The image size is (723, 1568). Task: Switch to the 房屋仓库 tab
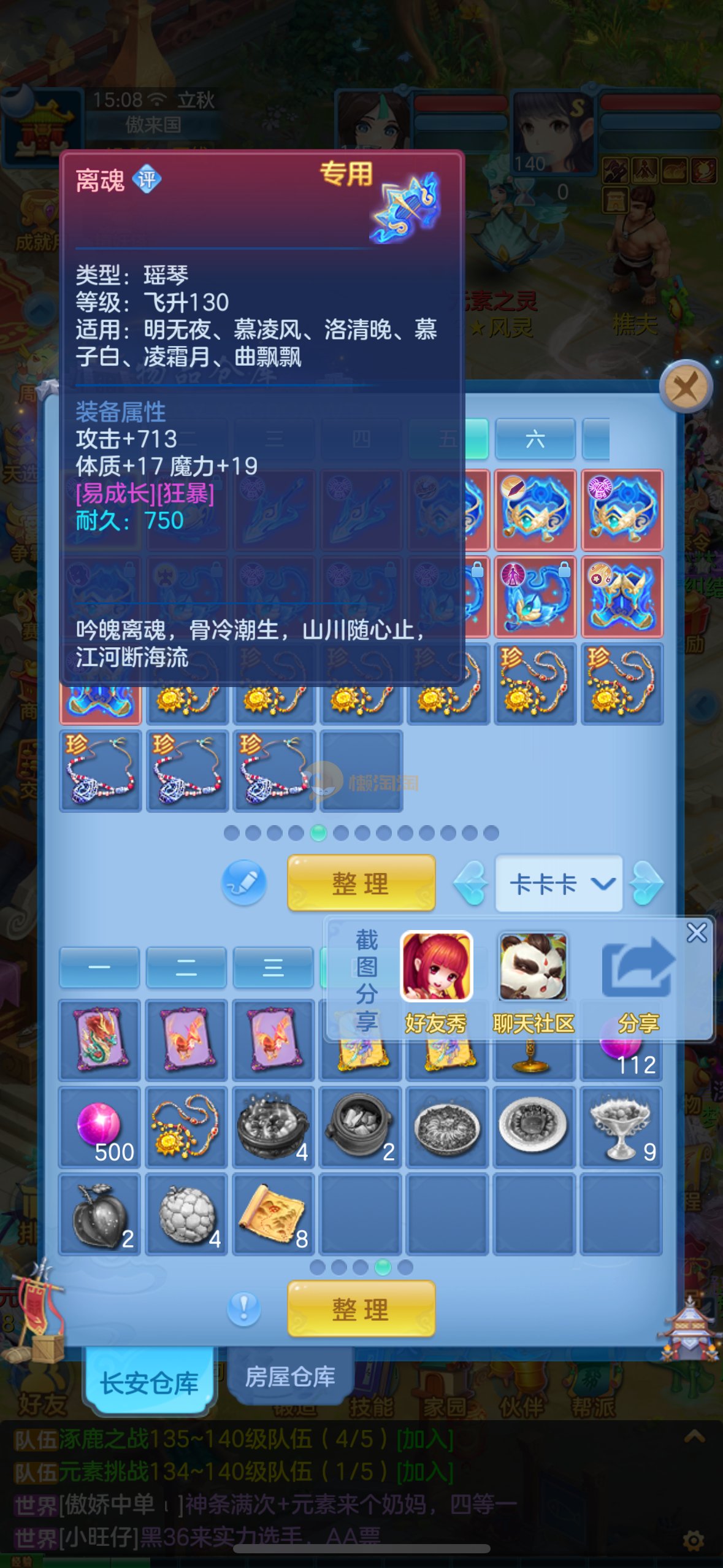[290, 1377]
